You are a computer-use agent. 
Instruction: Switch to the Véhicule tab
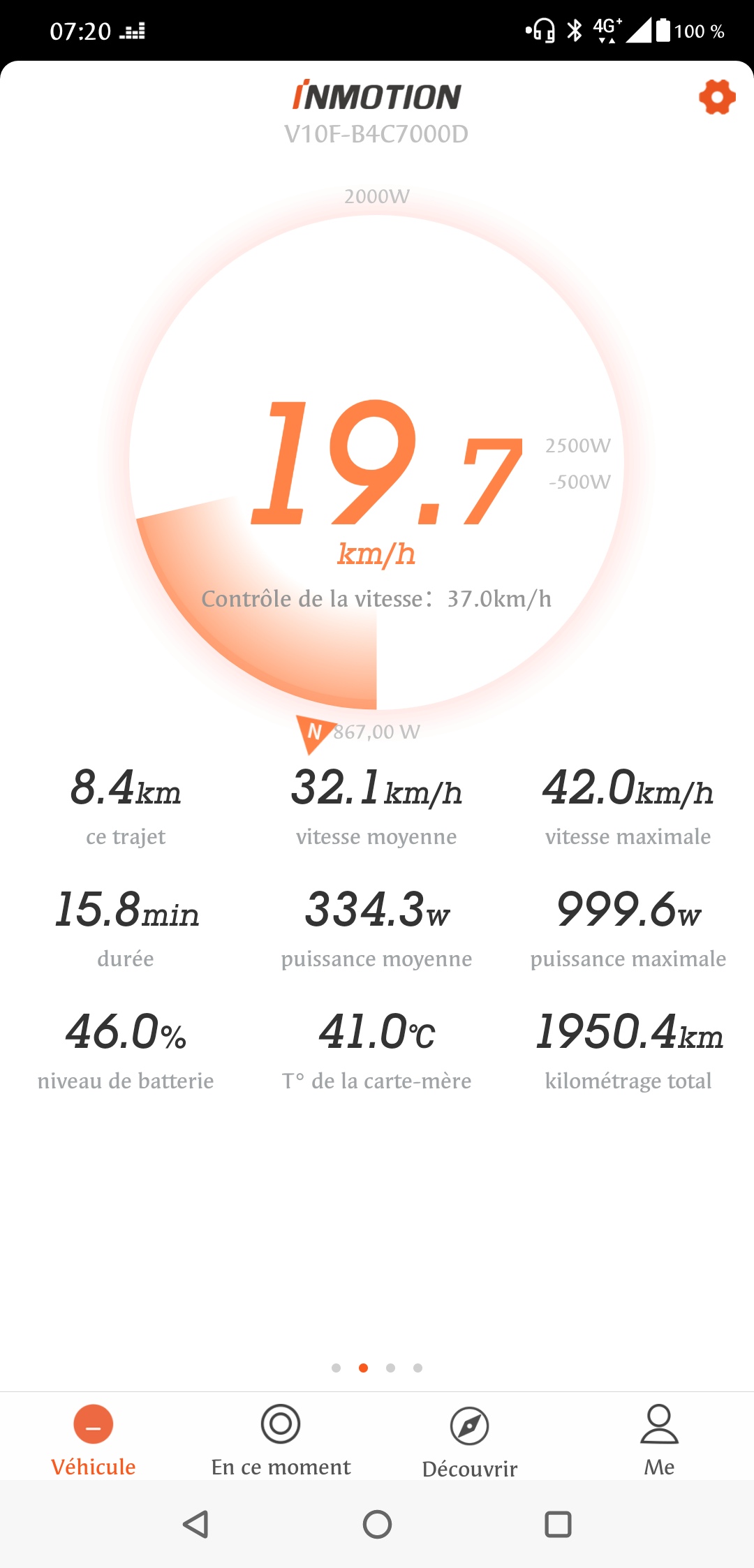(94, 1440)
